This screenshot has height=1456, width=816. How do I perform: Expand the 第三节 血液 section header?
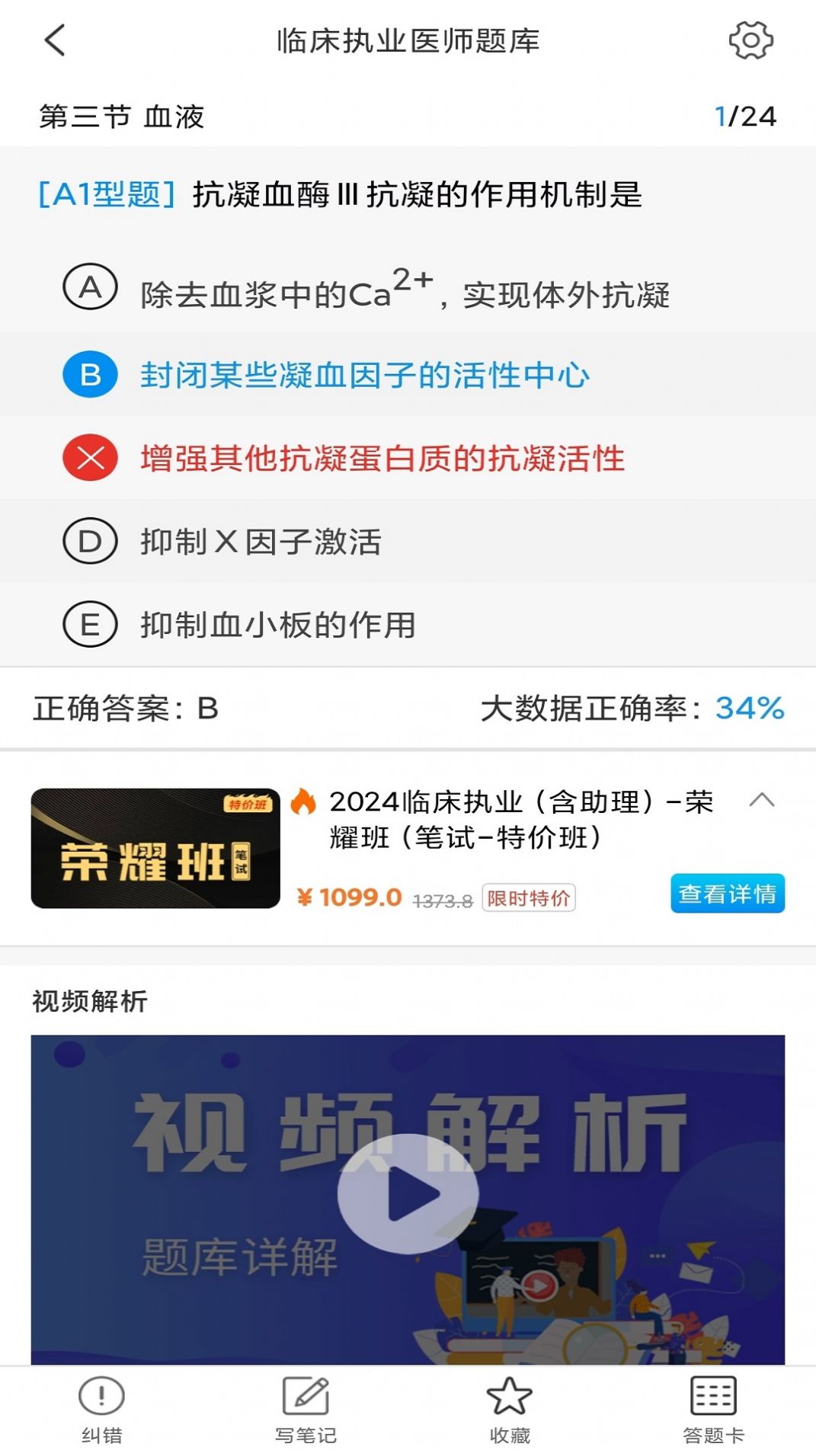[x=122, y=116]
